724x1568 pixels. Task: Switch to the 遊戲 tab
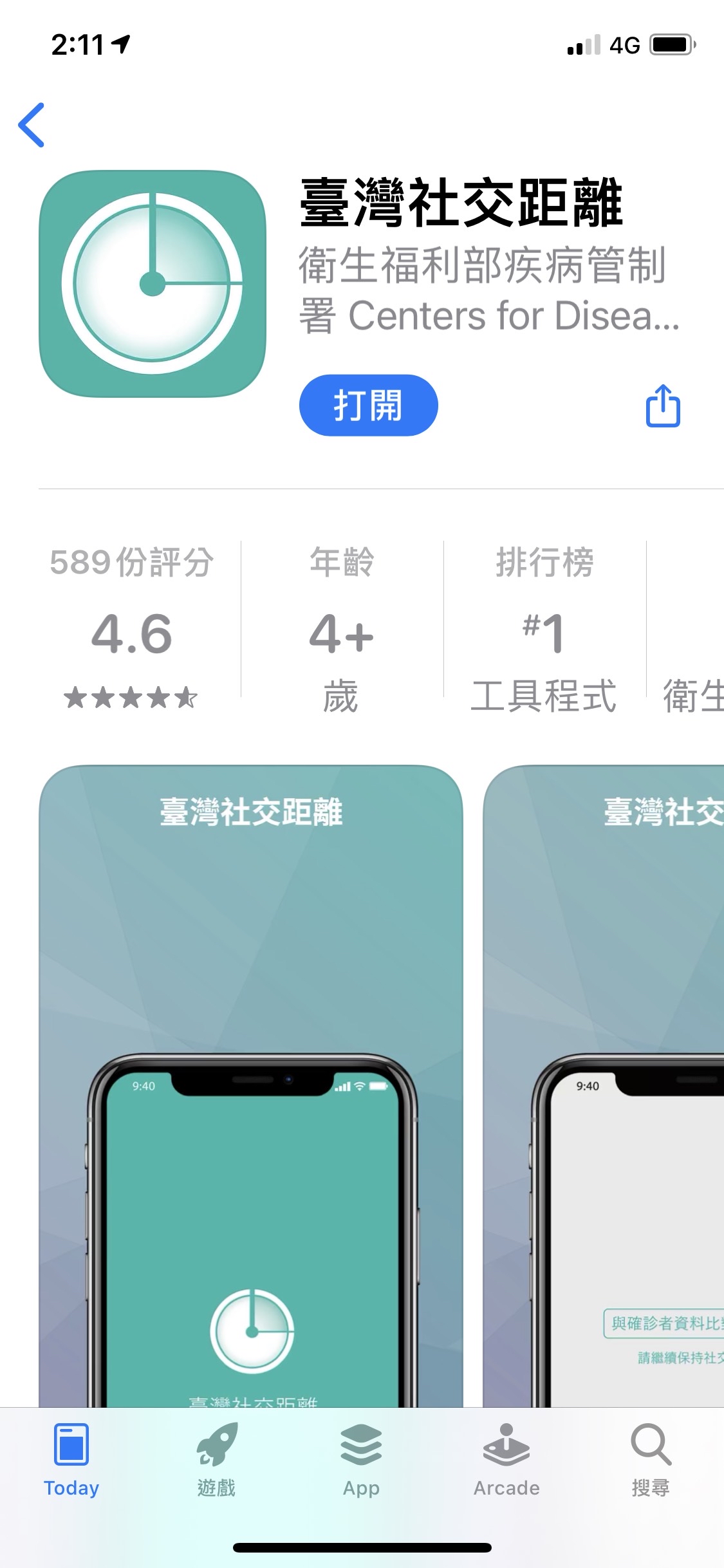[x=216, y=1460]
